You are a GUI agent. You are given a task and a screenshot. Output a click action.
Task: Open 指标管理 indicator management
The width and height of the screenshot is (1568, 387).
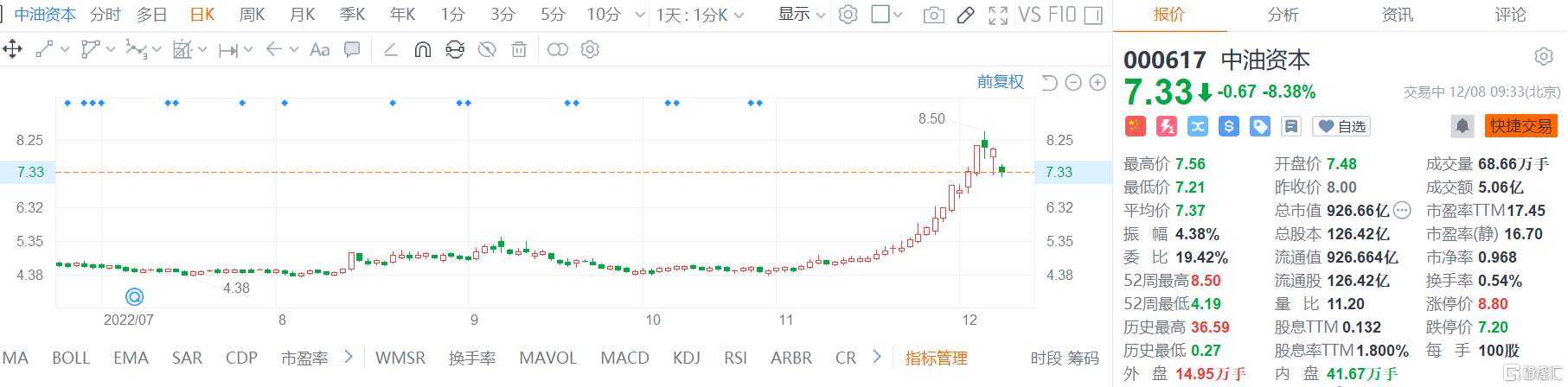pos(936,358)
